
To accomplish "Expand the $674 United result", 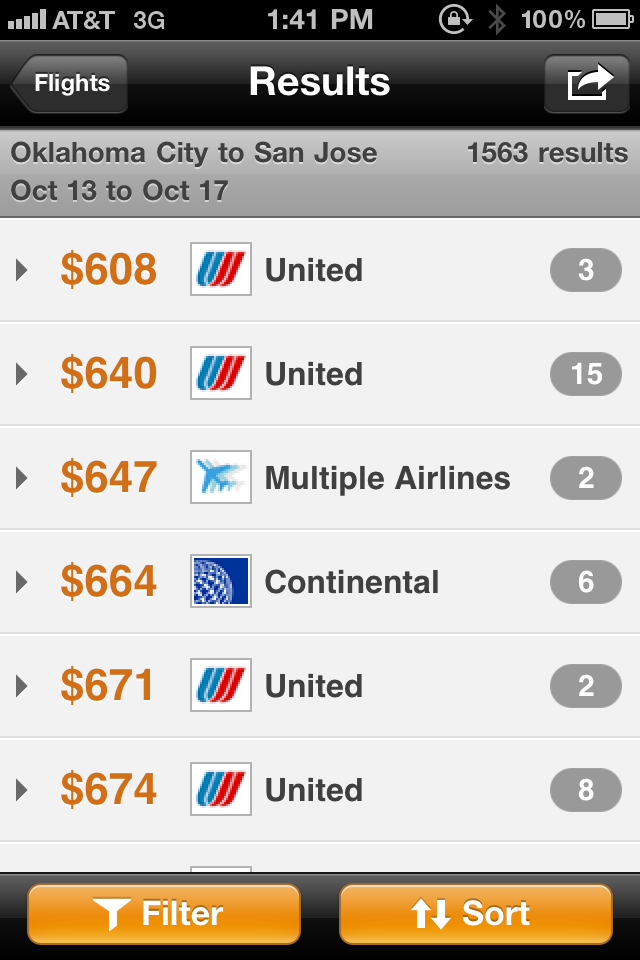I will point(320,790).
